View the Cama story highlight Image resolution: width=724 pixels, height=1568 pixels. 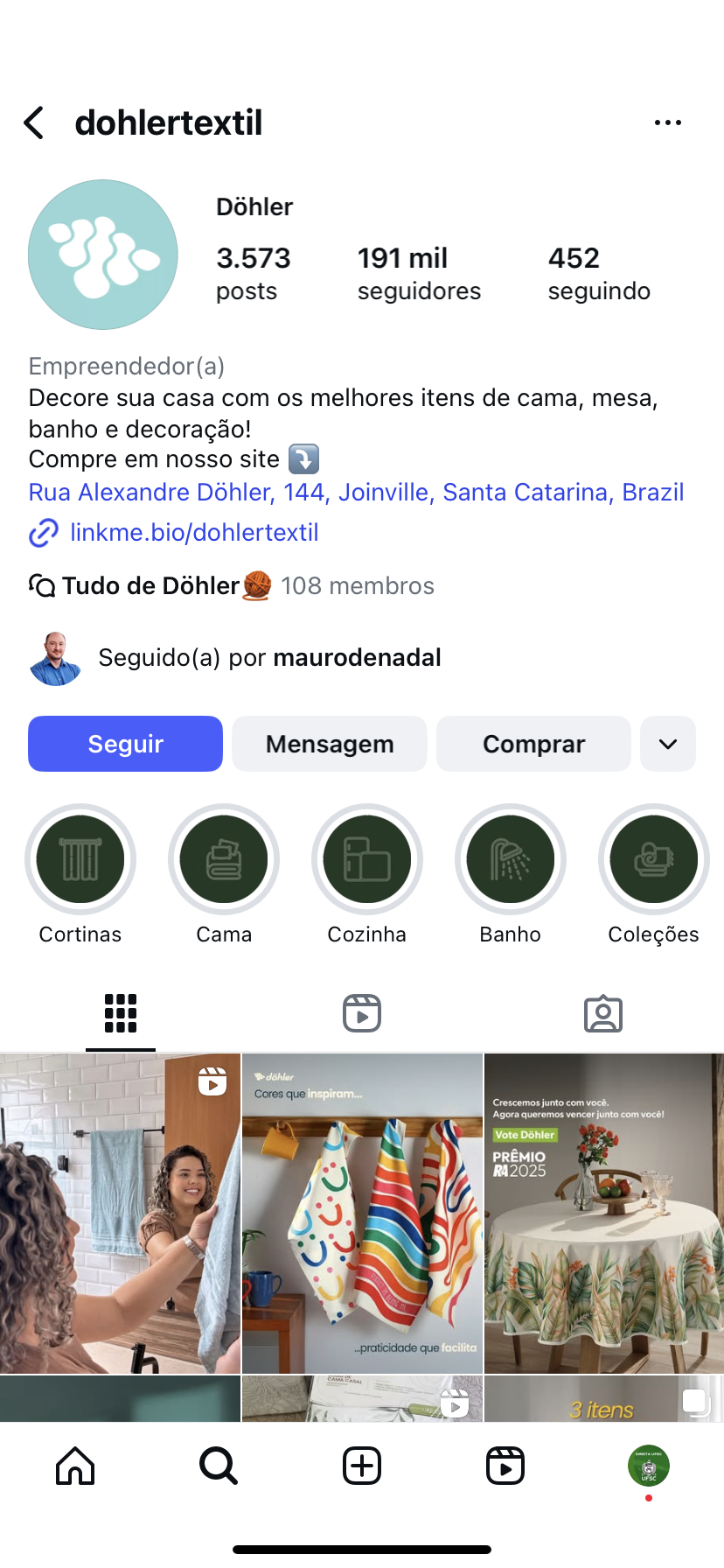click(x=224, y=859)
